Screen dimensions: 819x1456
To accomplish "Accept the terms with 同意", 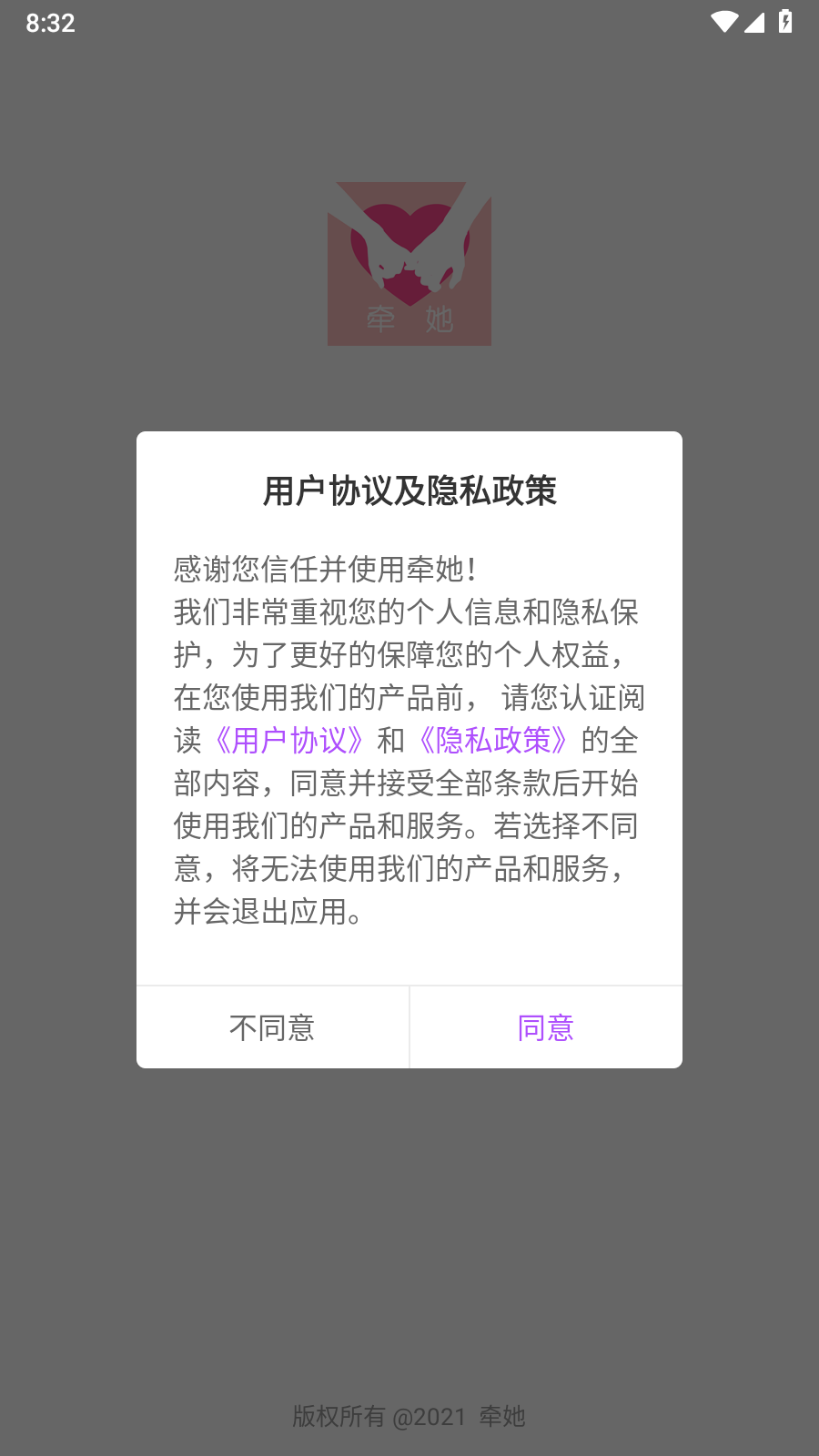I will point(546,1027).
